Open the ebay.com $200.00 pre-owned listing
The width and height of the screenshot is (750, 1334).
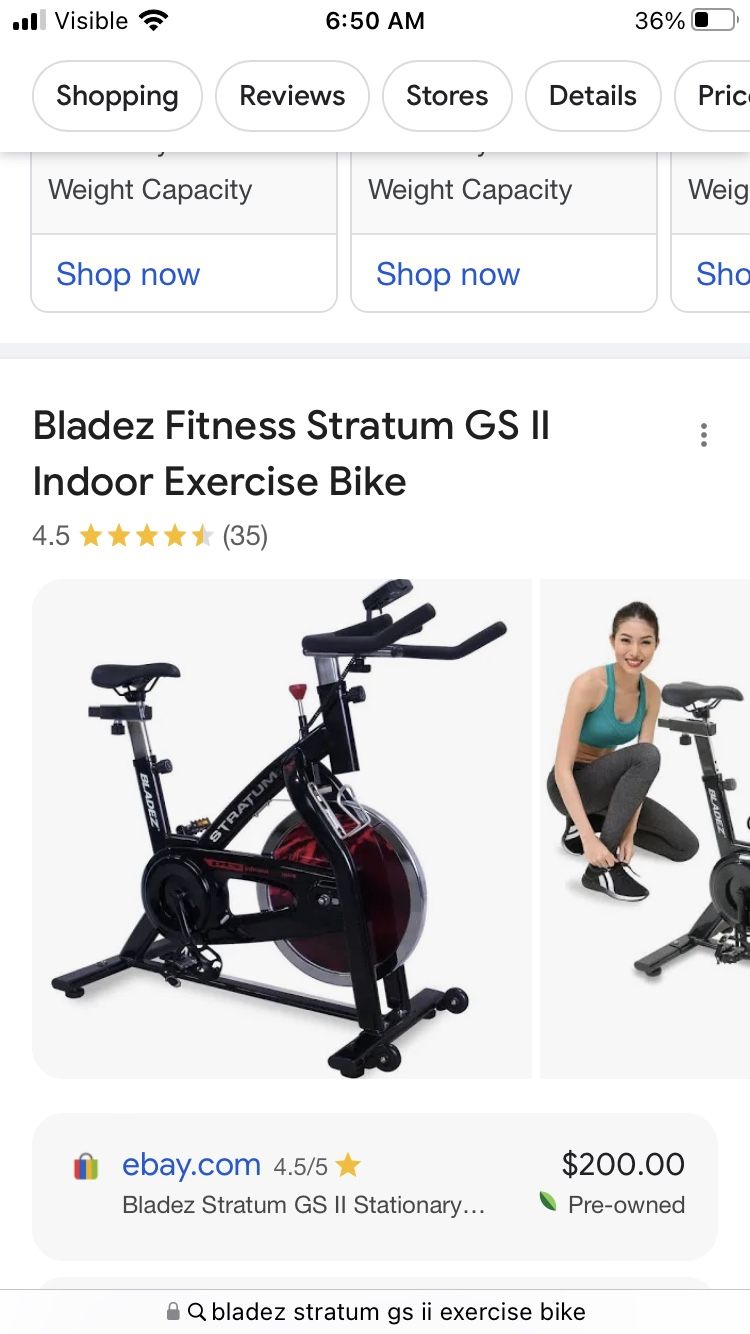375,1186
